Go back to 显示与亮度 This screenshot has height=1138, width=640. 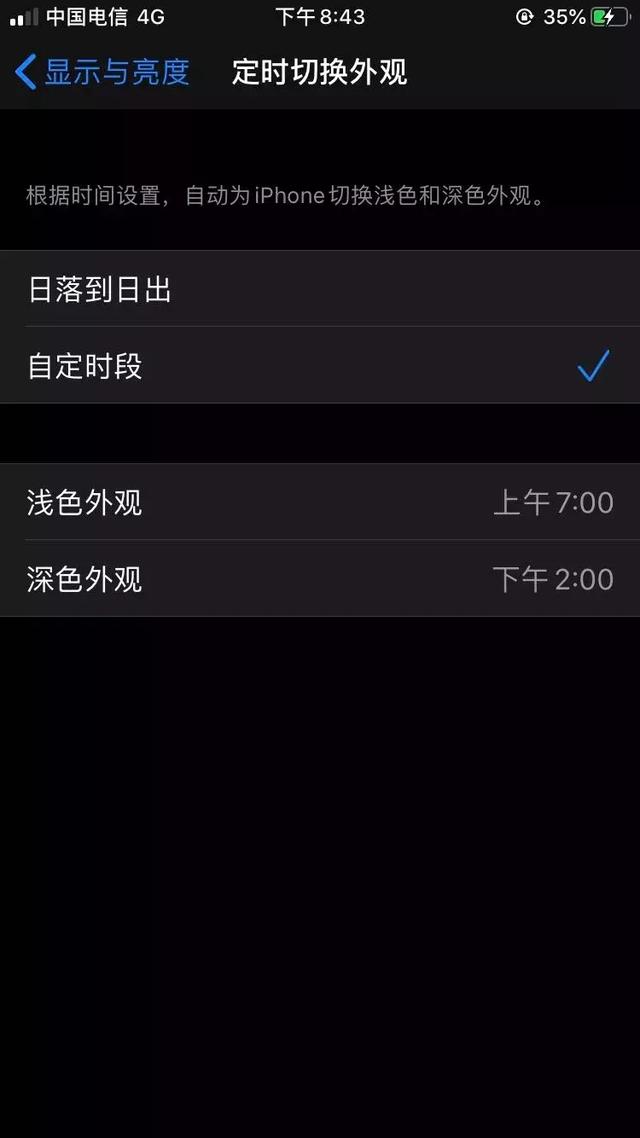[102, 72]
